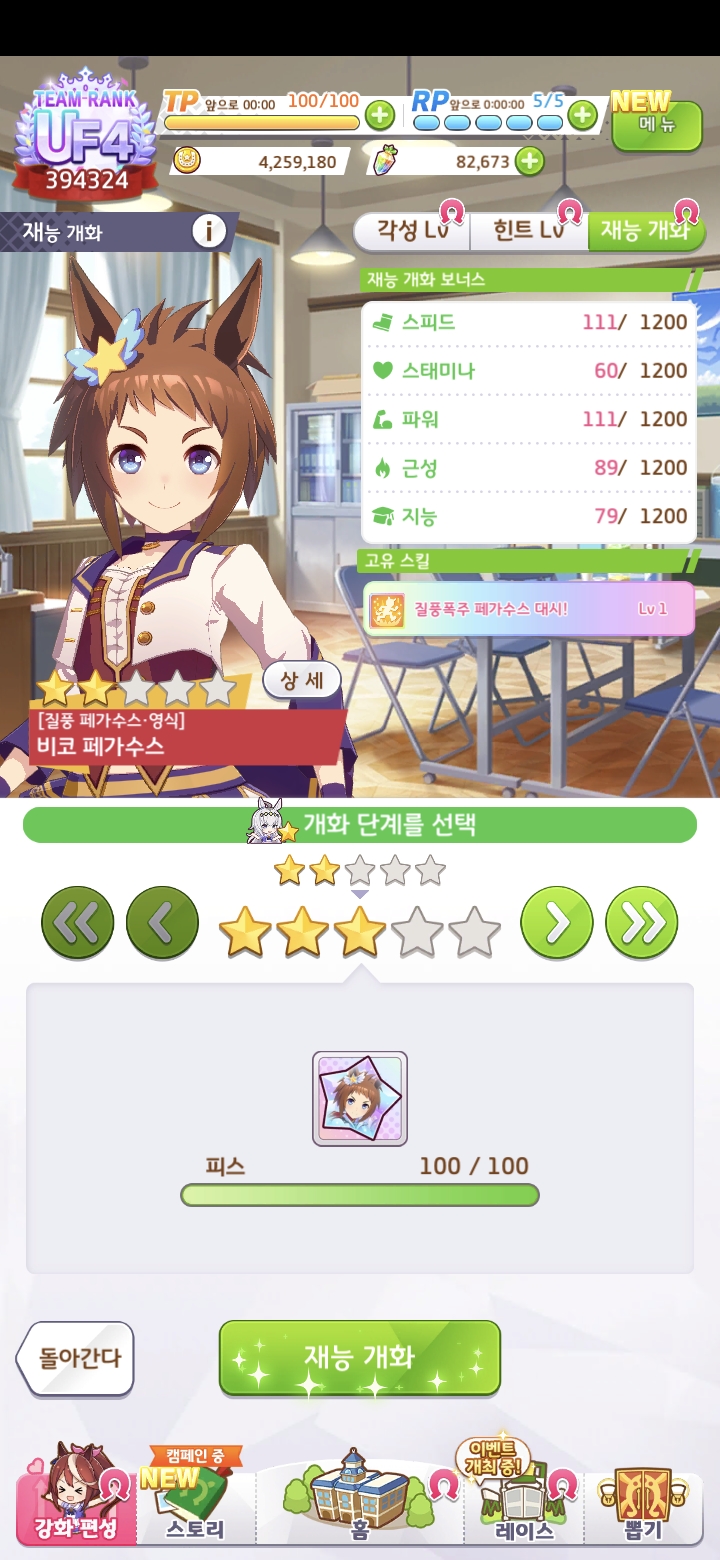Confirm with the green 재능 개화 button

[x=360, y=1357]
